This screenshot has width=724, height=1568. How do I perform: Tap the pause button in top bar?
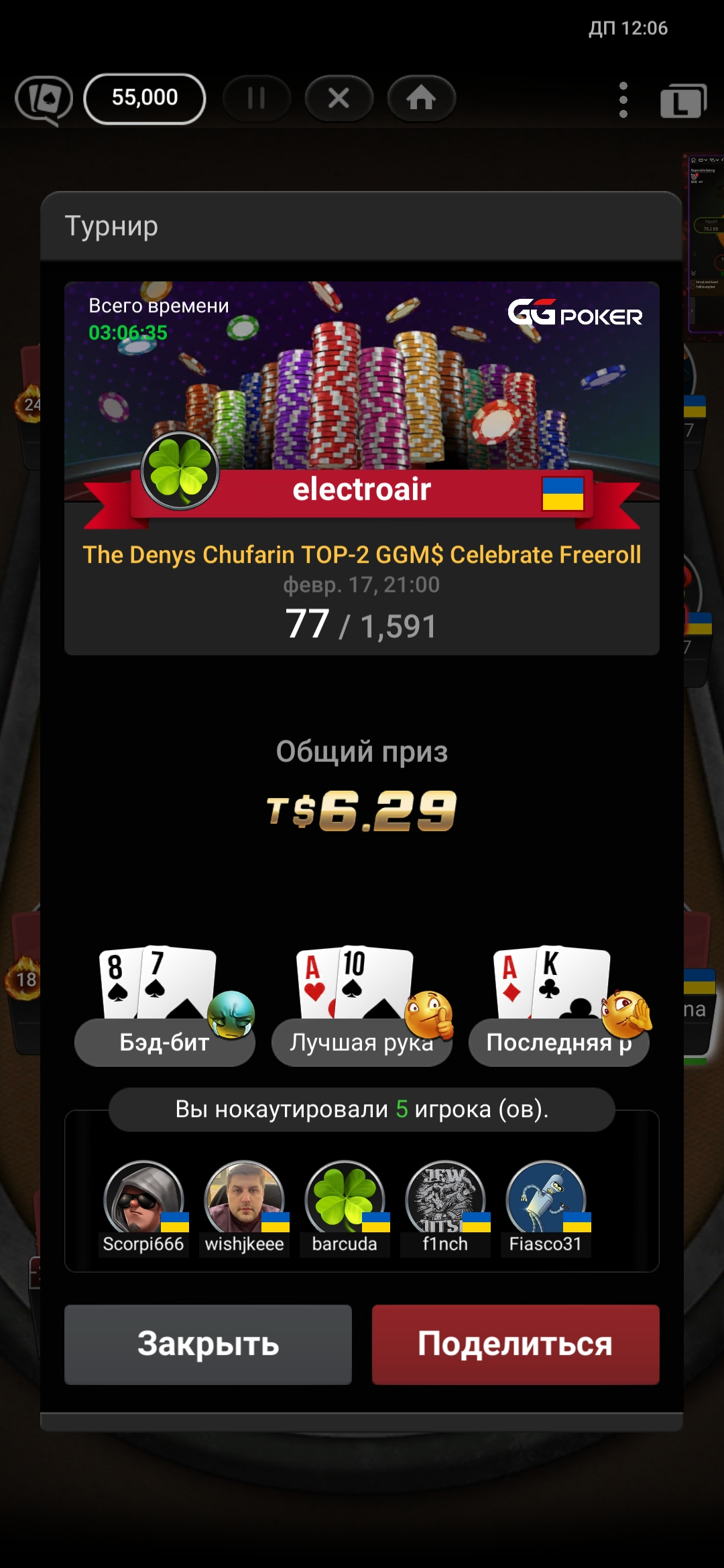coord(256,99)
